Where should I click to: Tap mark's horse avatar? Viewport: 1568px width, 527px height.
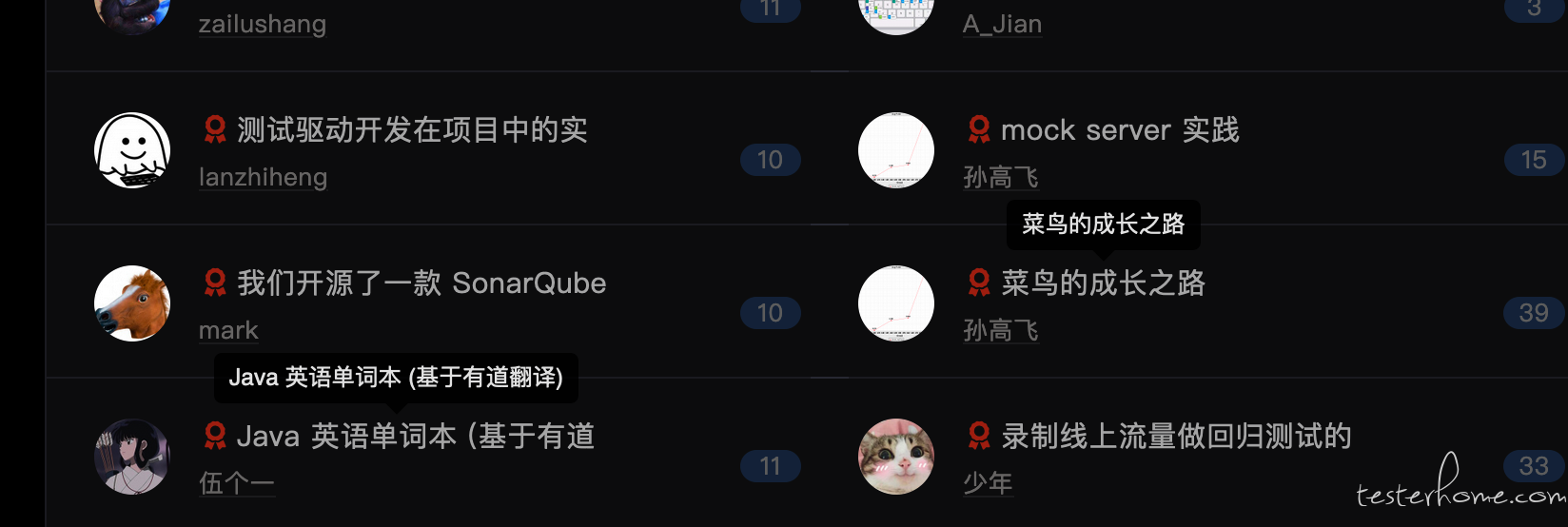pos(132,303)
